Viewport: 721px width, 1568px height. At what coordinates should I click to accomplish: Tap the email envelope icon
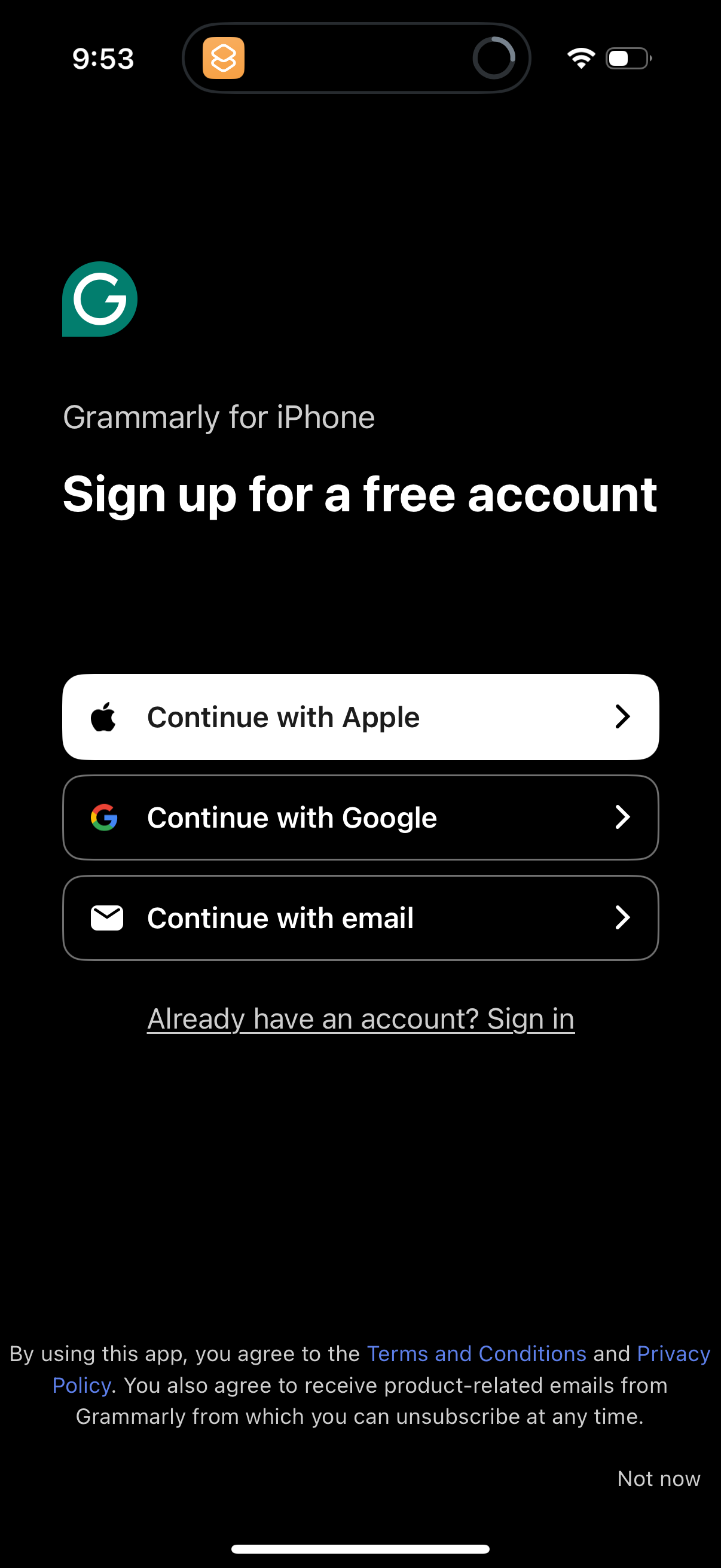pos(107,917)
